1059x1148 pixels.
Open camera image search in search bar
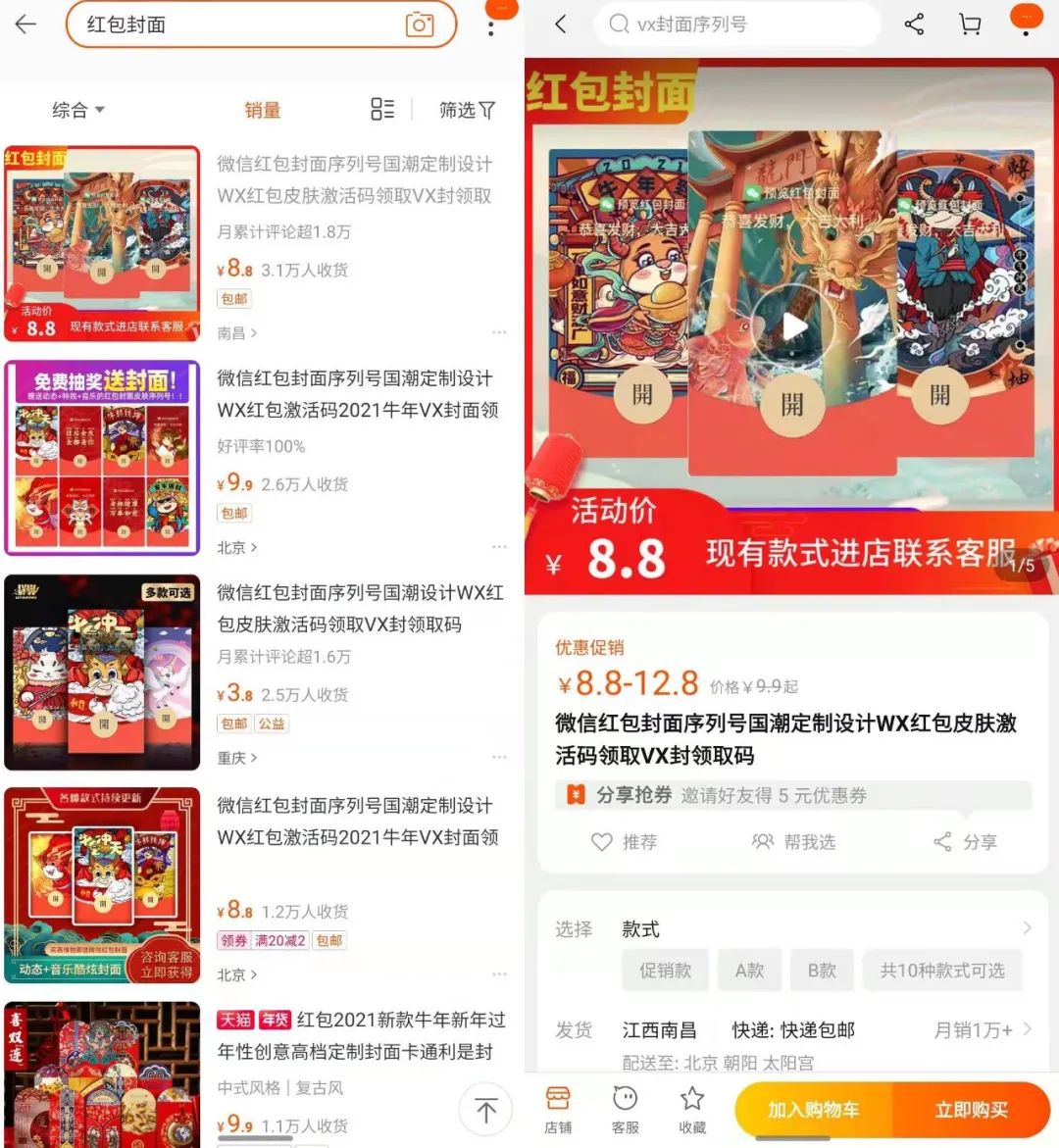point(420,25)
